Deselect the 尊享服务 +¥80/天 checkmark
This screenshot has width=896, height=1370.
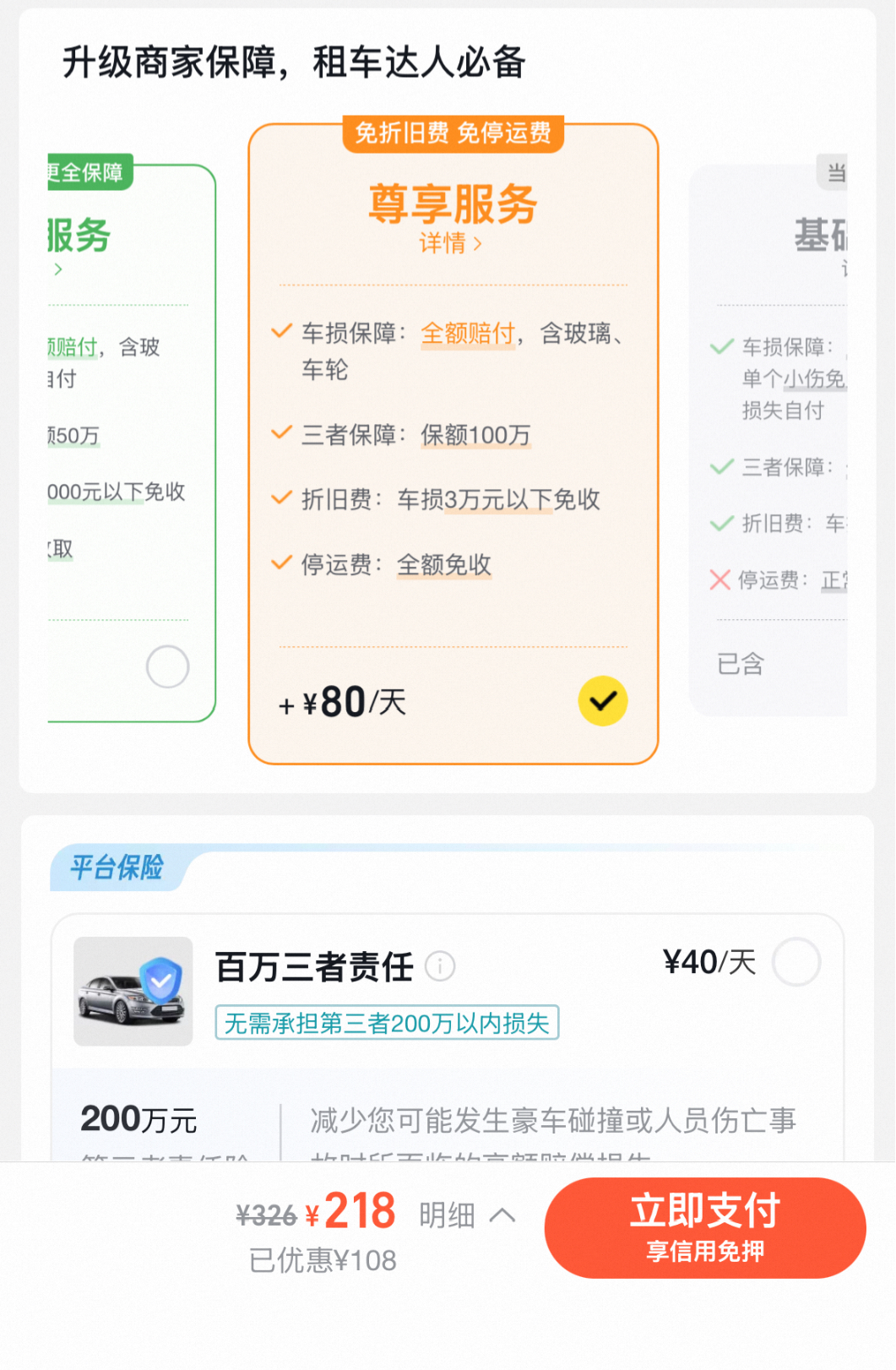click(602, 700)
